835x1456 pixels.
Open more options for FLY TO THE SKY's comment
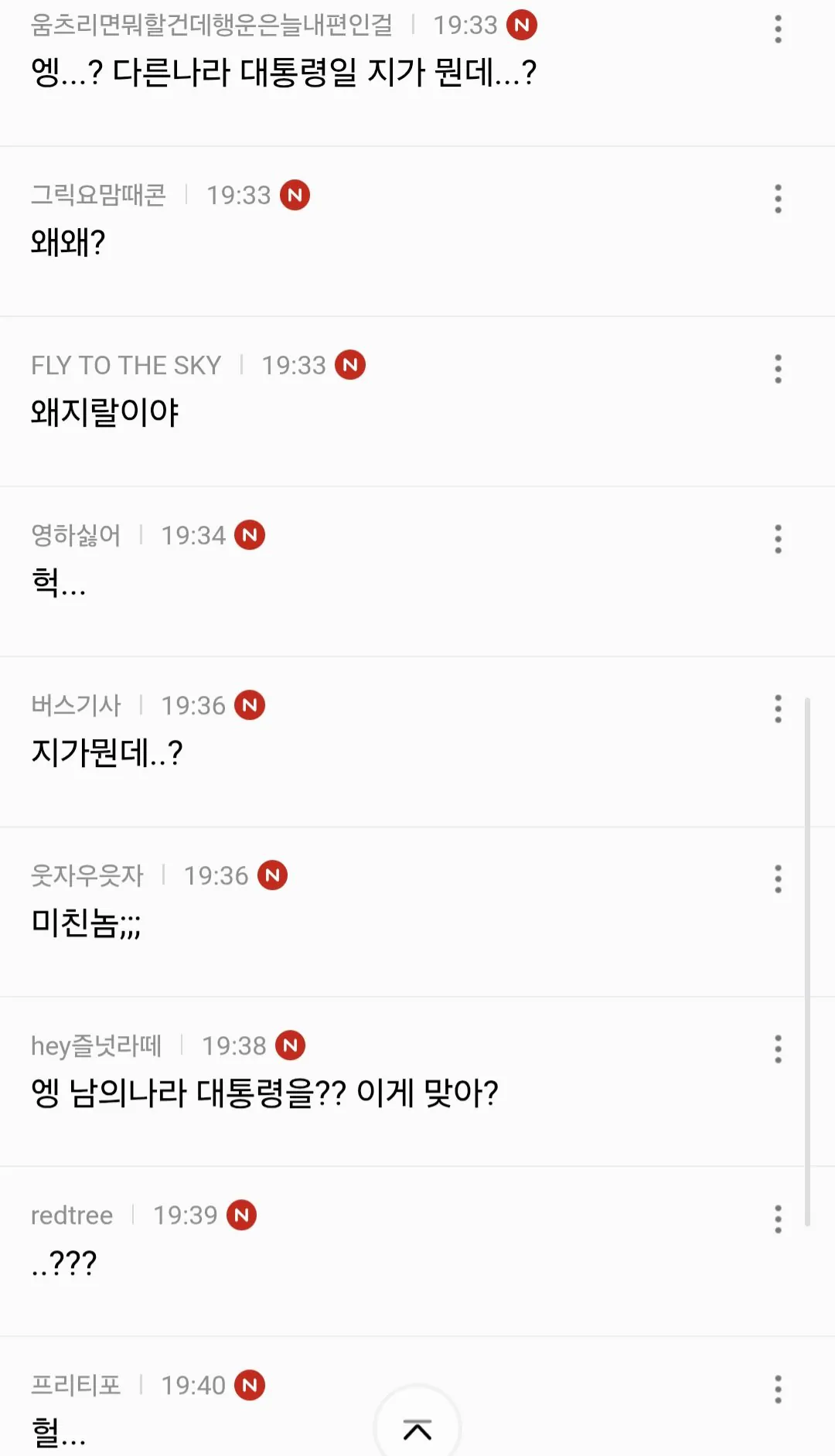(x=778, y=369)
